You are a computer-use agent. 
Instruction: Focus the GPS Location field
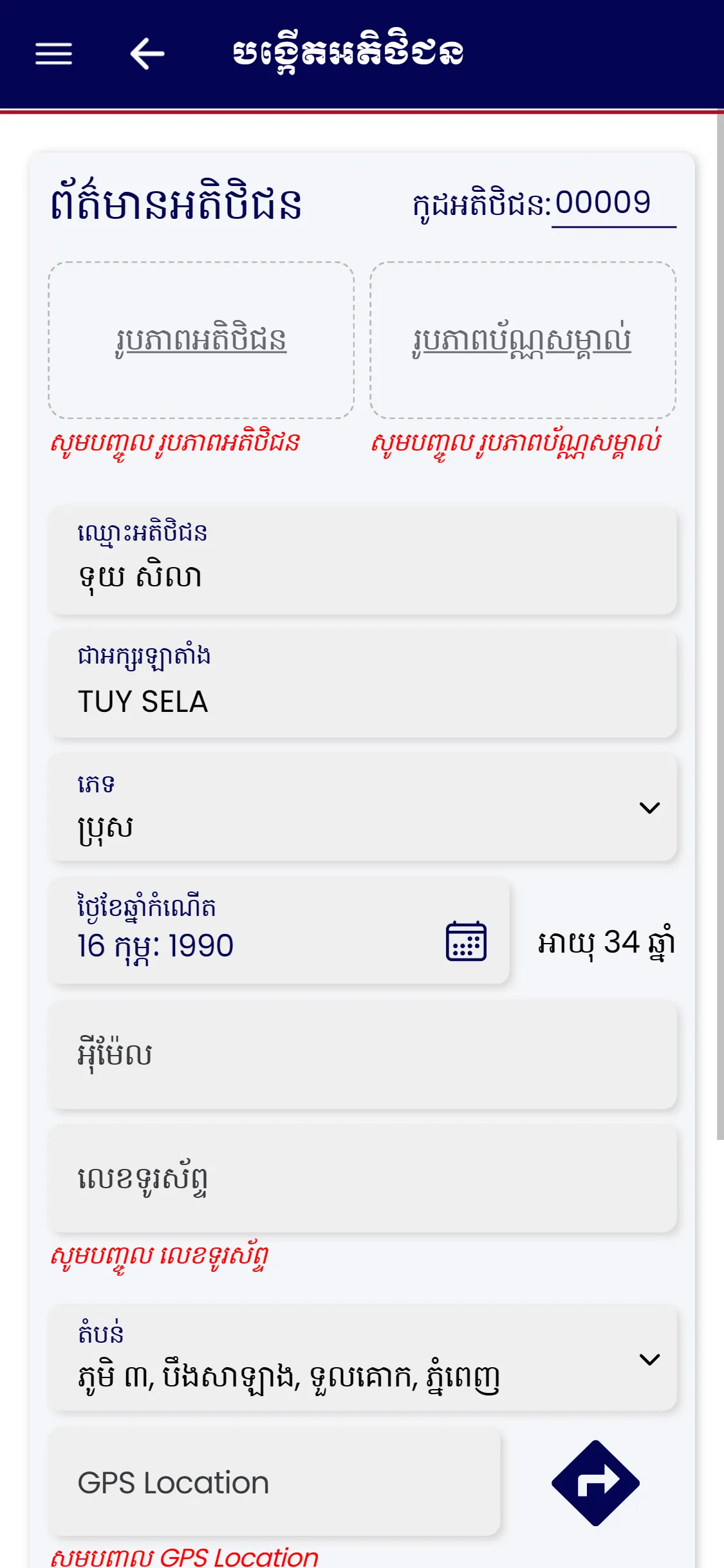(275, 1483)
